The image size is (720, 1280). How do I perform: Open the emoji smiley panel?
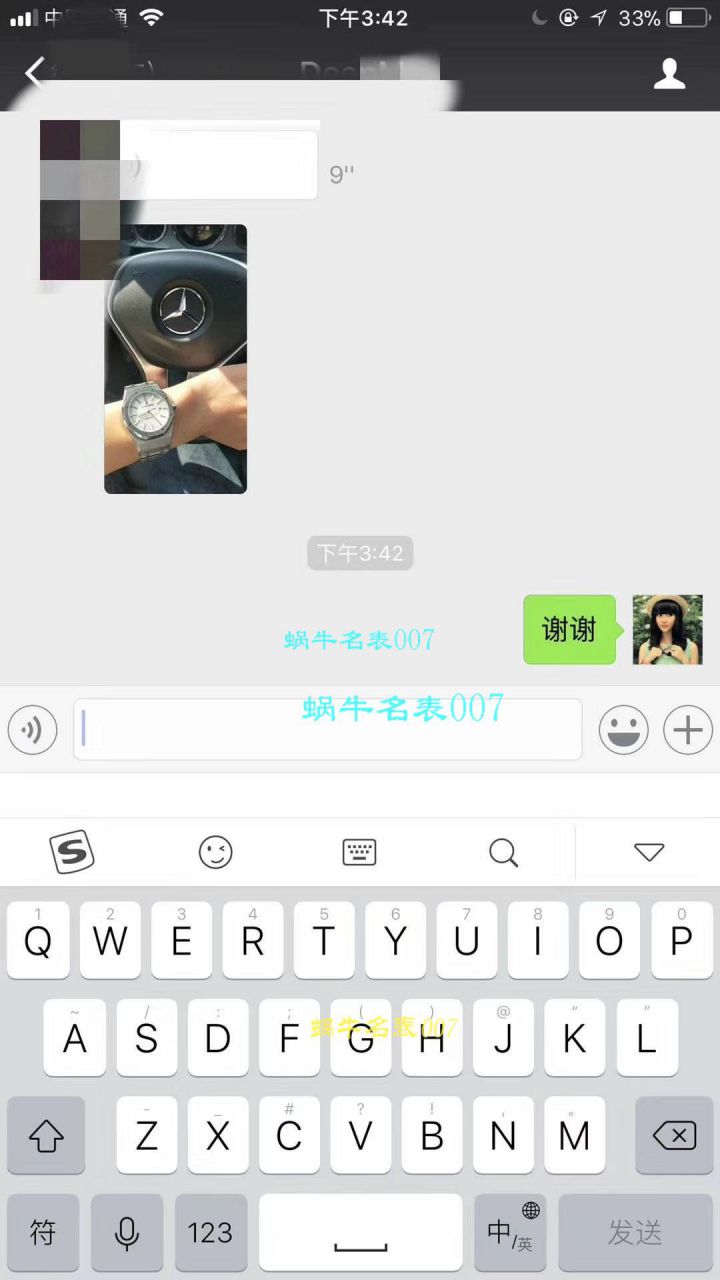point(624,730)
